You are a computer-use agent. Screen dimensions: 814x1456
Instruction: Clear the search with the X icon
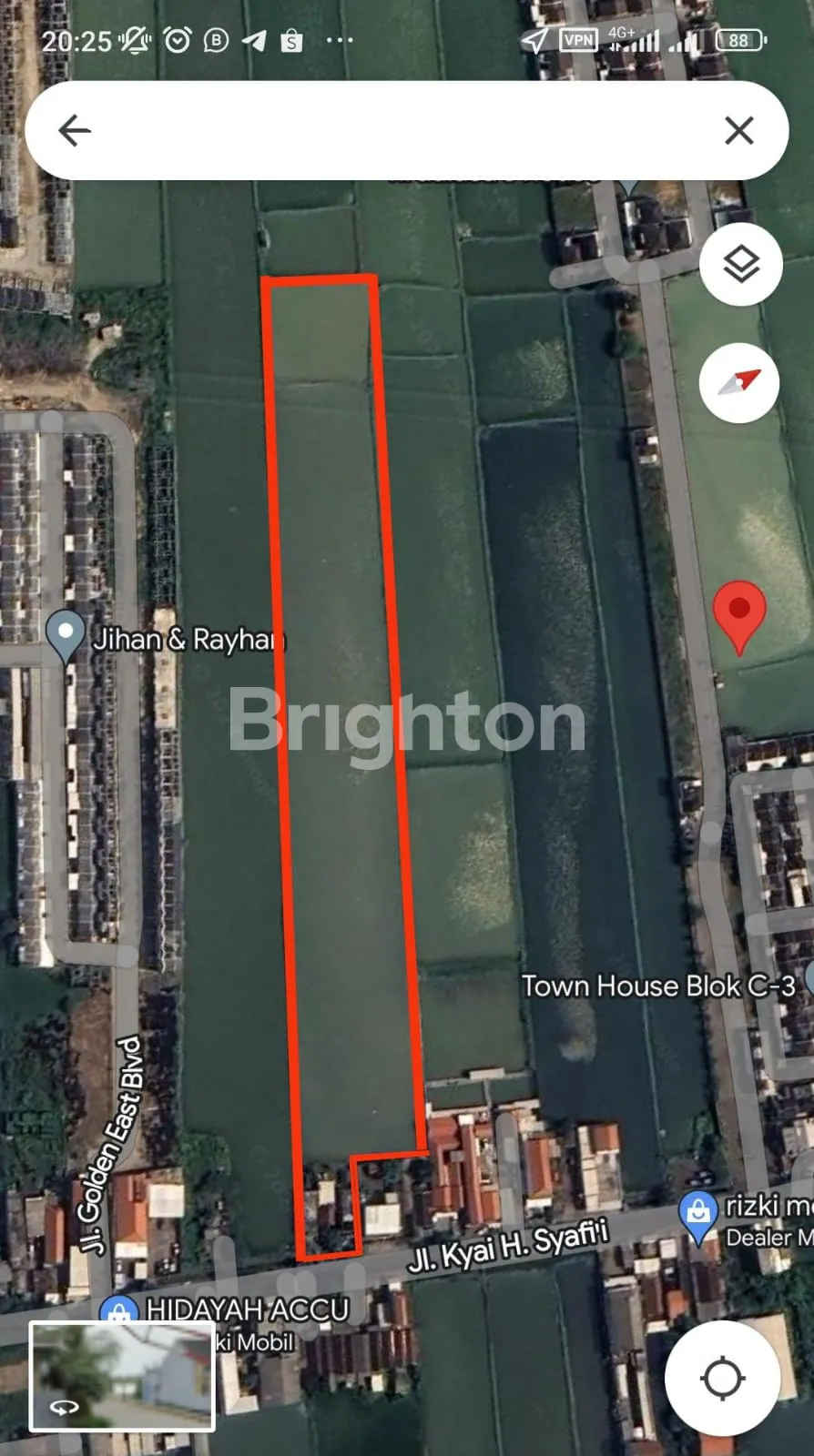738,131
